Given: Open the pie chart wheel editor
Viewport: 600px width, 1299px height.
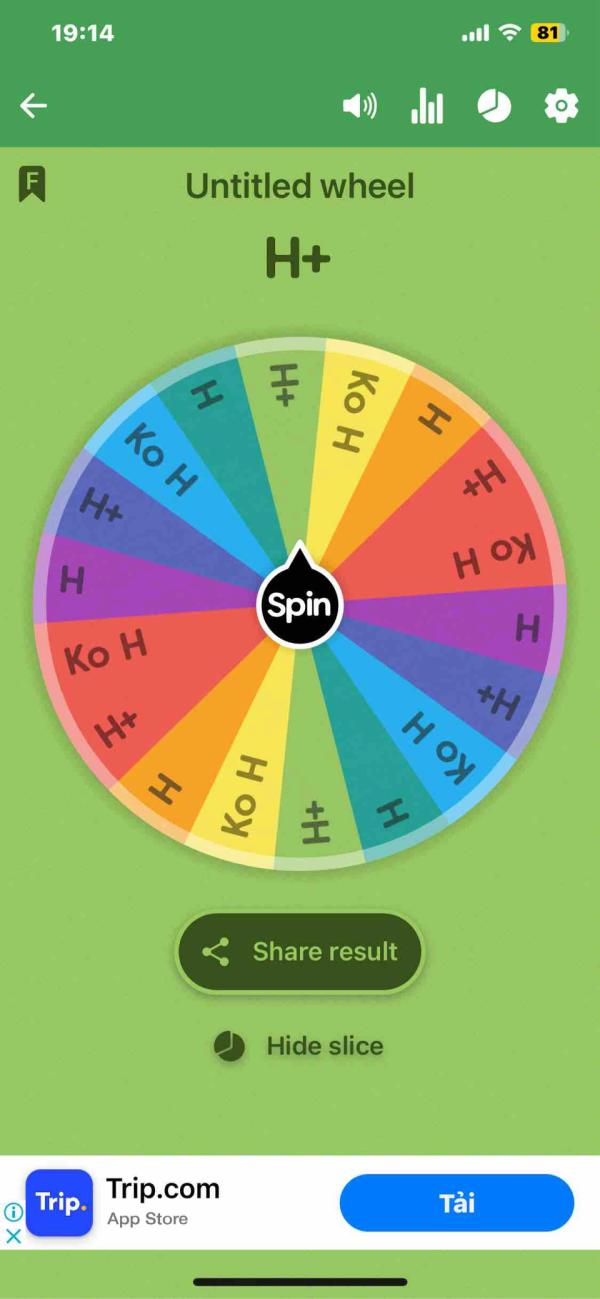Looking at the screenshot, I should click(x=494, y=106).
